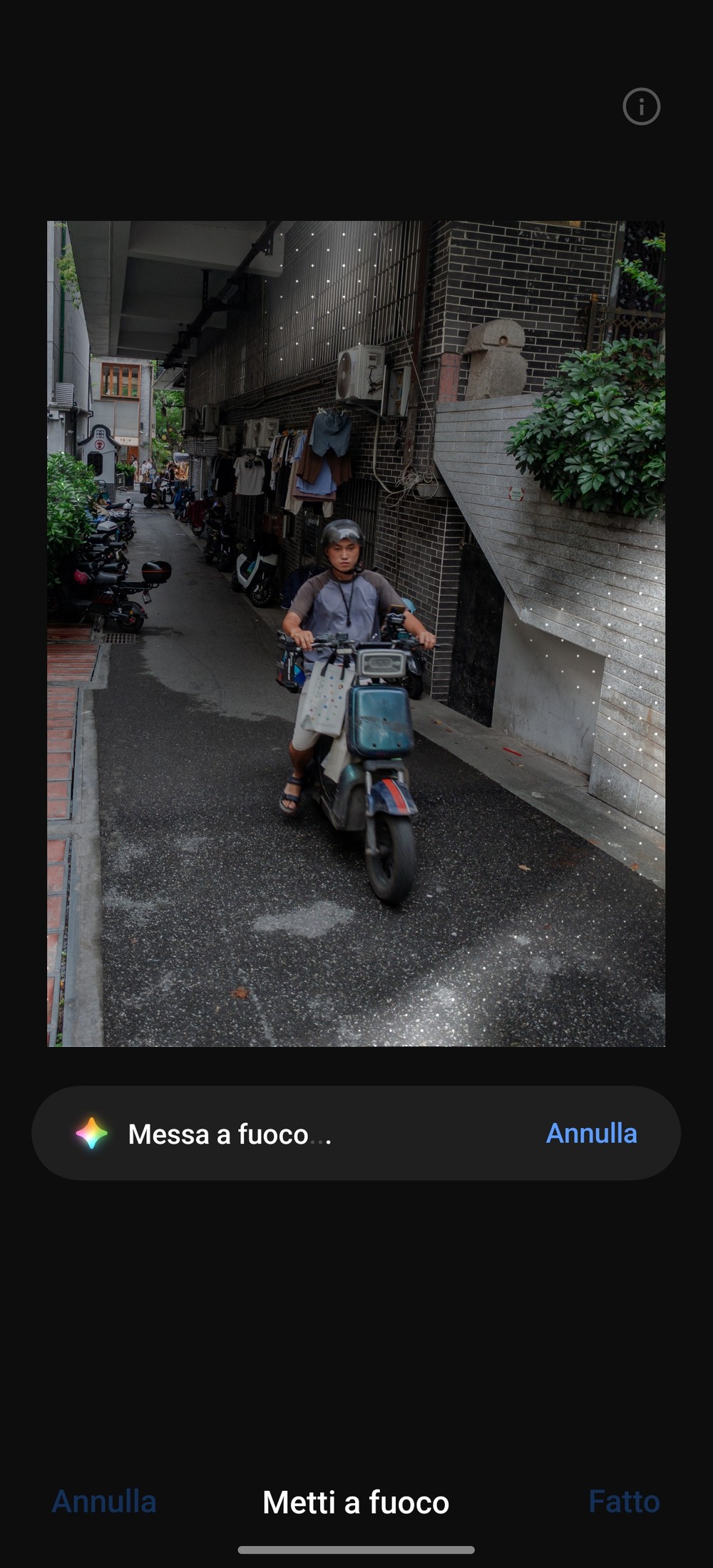Viewport: 713px width, 1568px height.
Task: Open the info icon above the photo
Action: click(x=641, y=107)
